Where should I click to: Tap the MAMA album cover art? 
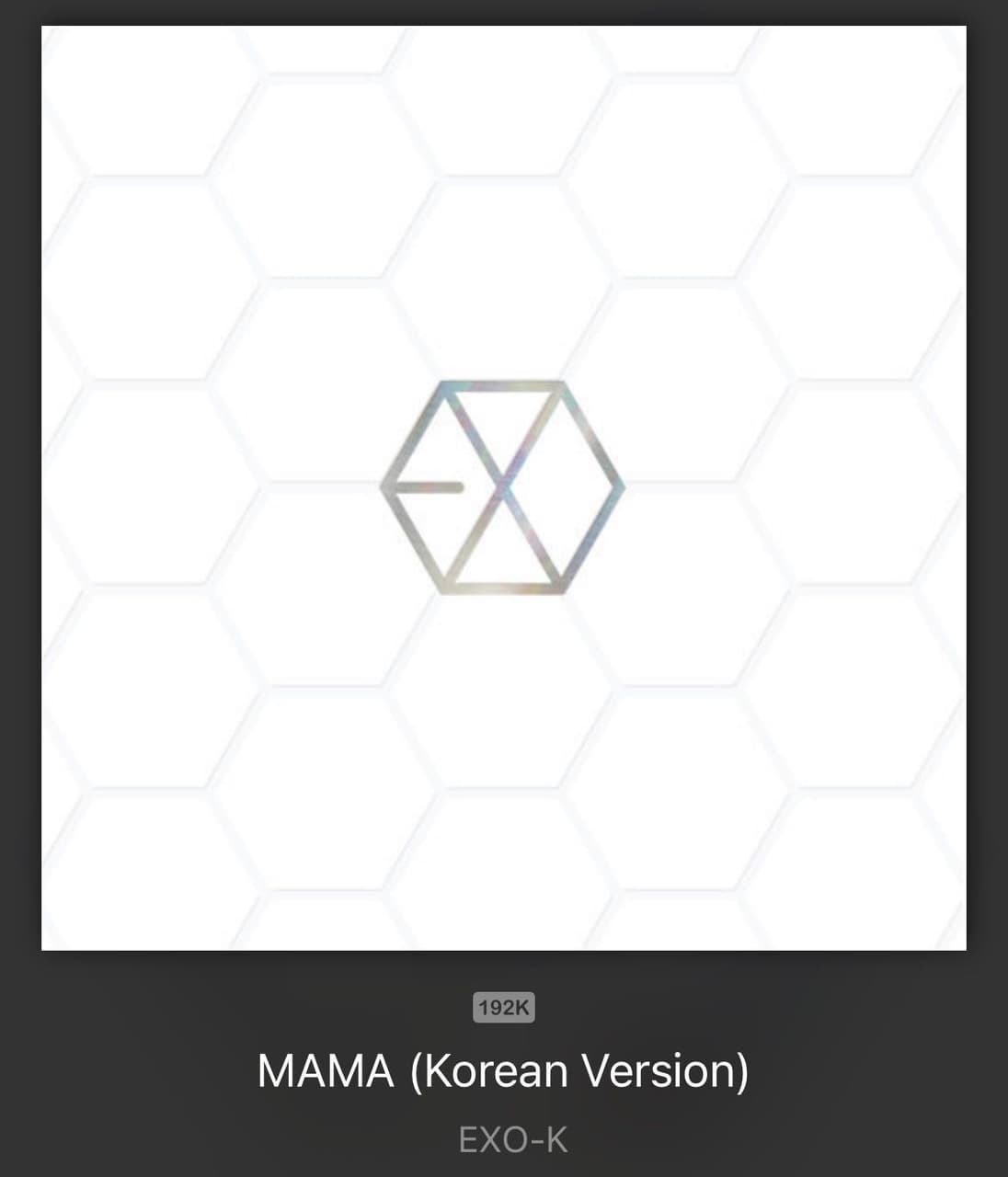pos(503,487)
